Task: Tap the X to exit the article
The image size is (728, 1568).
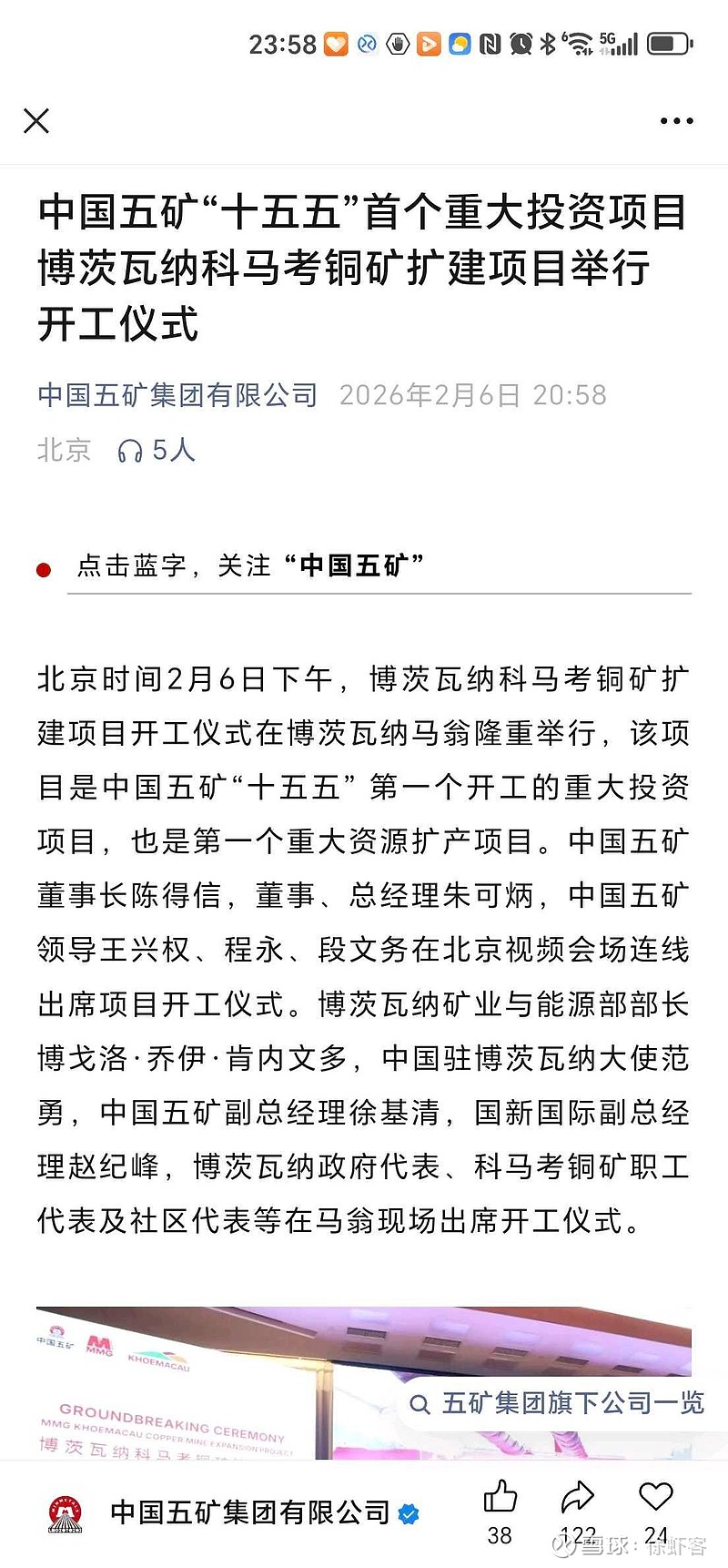Action: tap(35, 120)
